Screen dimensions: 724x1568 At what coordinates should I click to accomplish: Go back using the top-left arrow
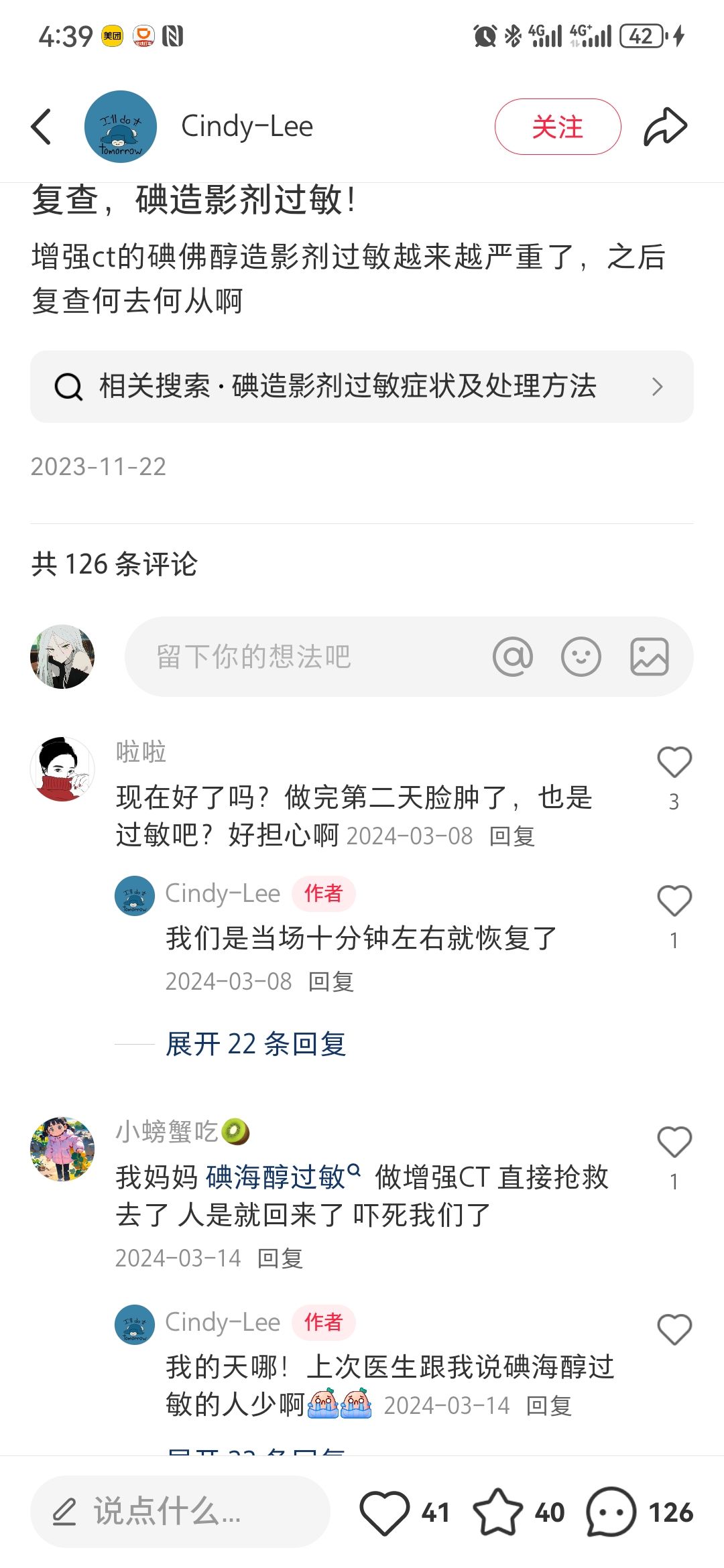click(x=41, y=127)
